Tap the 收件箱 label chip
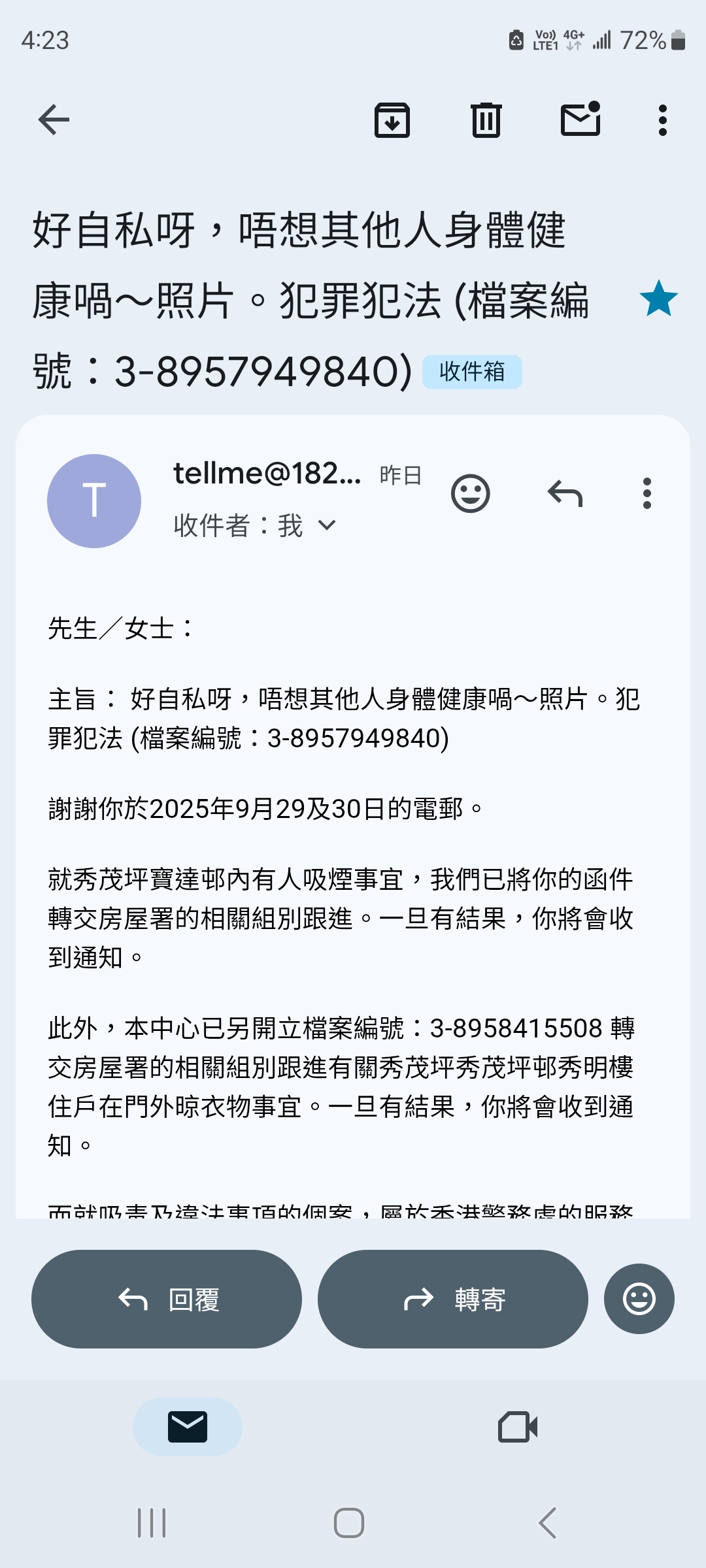706x1568 pixels. tap(471, 372)
